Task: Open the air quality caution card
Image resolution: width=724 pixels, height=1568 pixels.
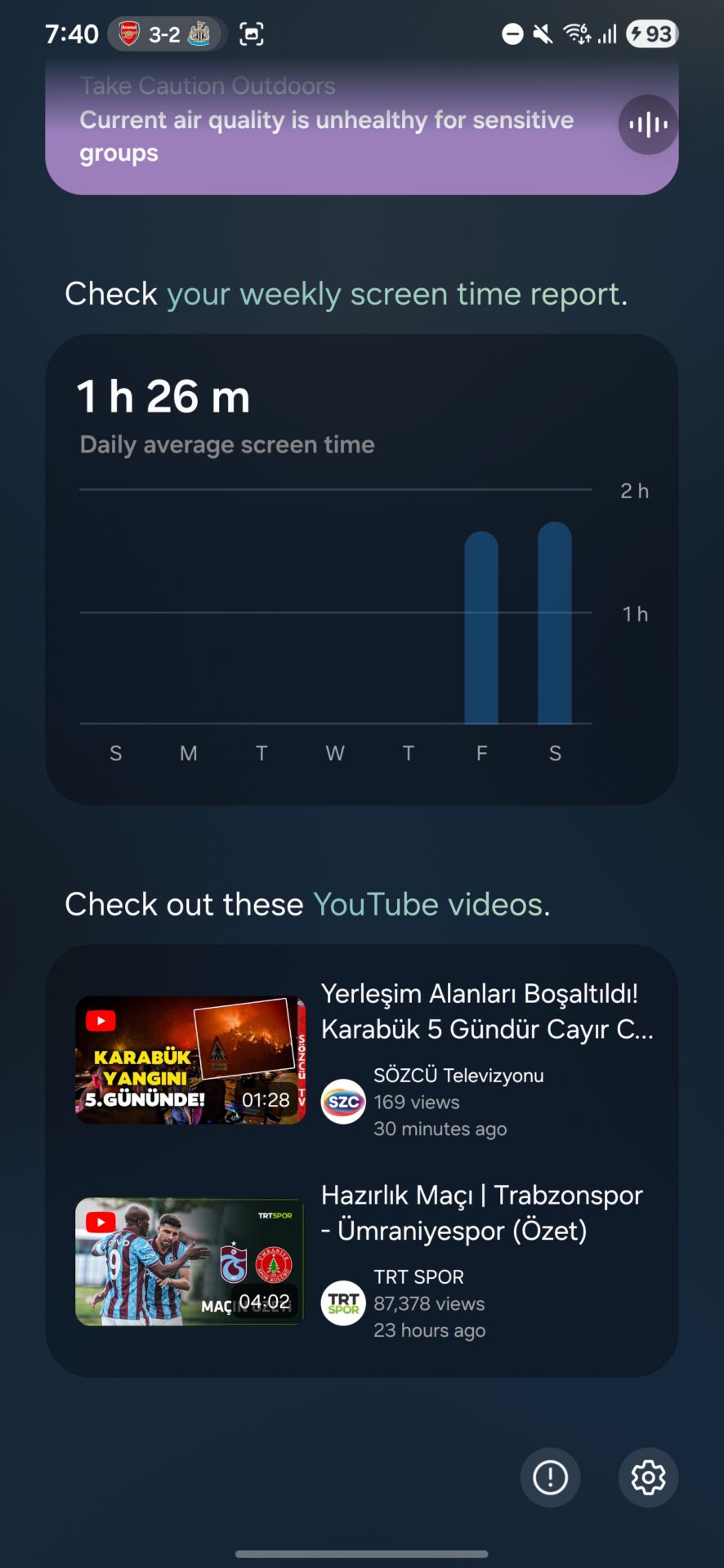Action: click(361, 127)
